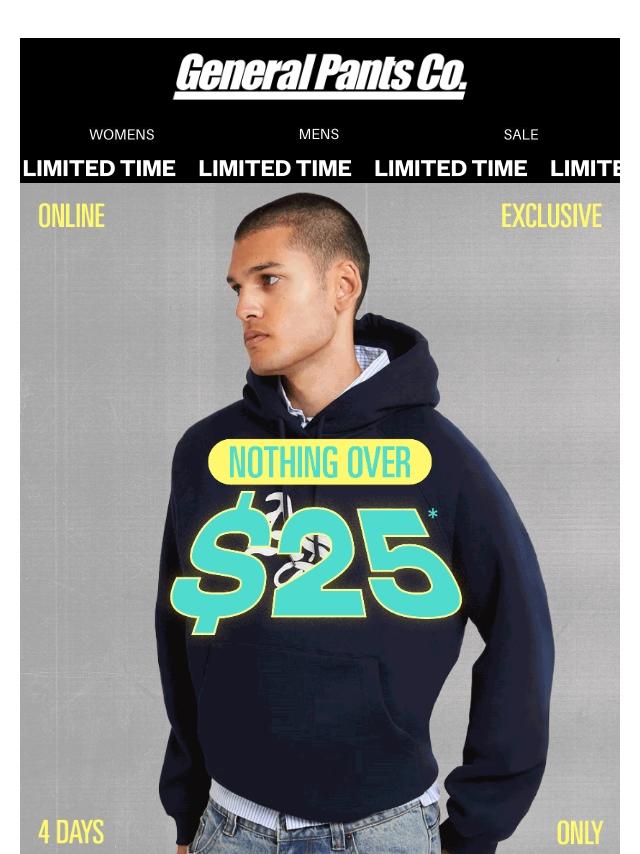The width and height of the screenshot is (640, 854).
Task: Open the WOMENS section link
Action: click(x=121, y=134)
